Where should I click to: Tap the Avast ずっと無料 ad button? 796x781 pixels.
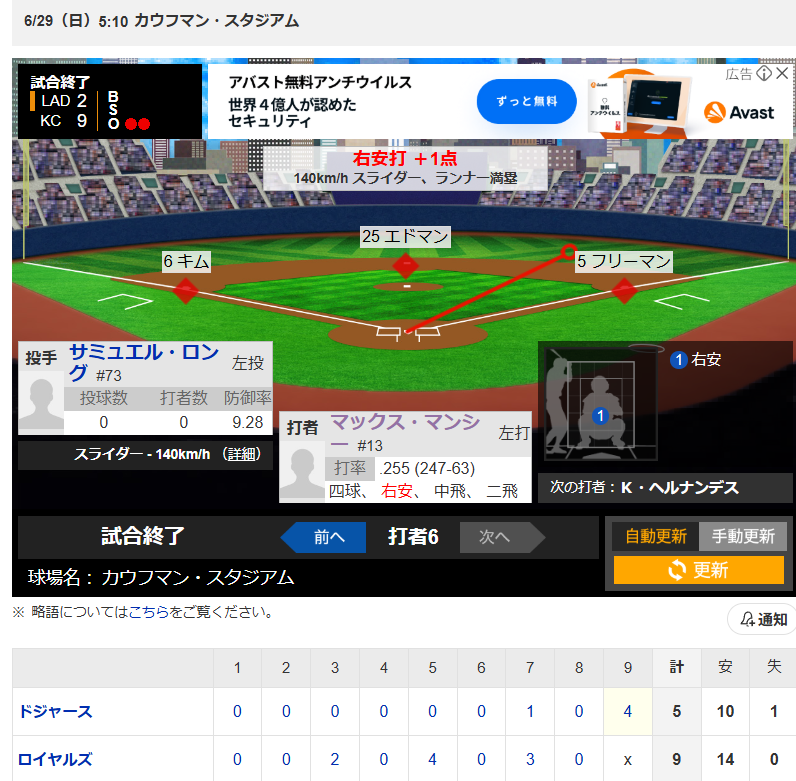click(526, 101)
